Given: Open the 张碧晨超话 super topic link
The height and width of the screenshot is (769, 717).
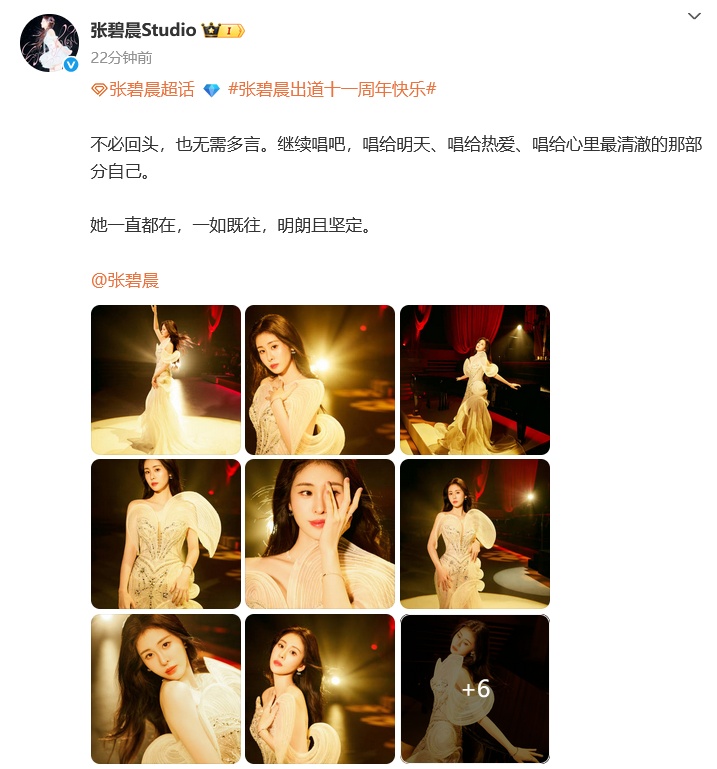Looking at the screenshot, I should coord(152,90).
